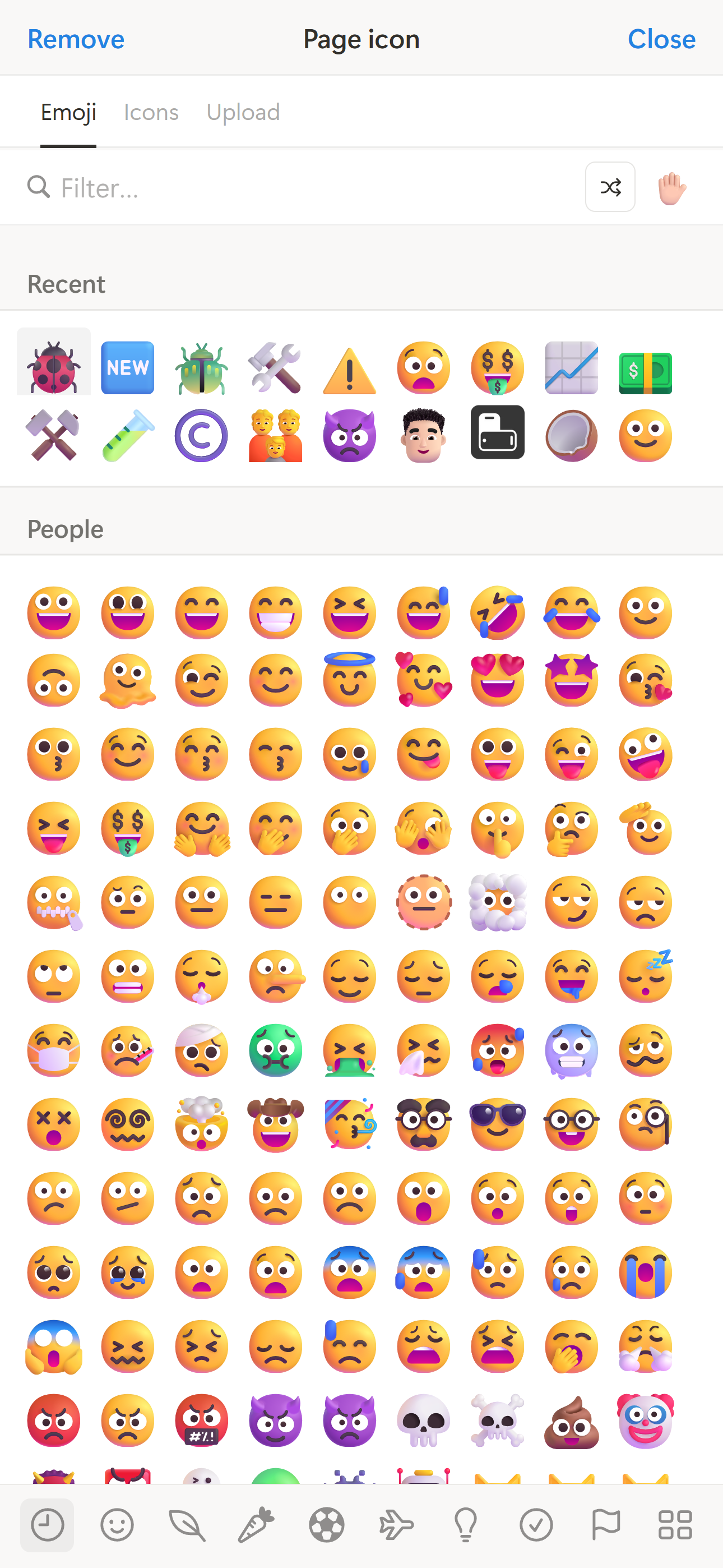Pick a random emoji with shuffle button

[x=610, y=187]
